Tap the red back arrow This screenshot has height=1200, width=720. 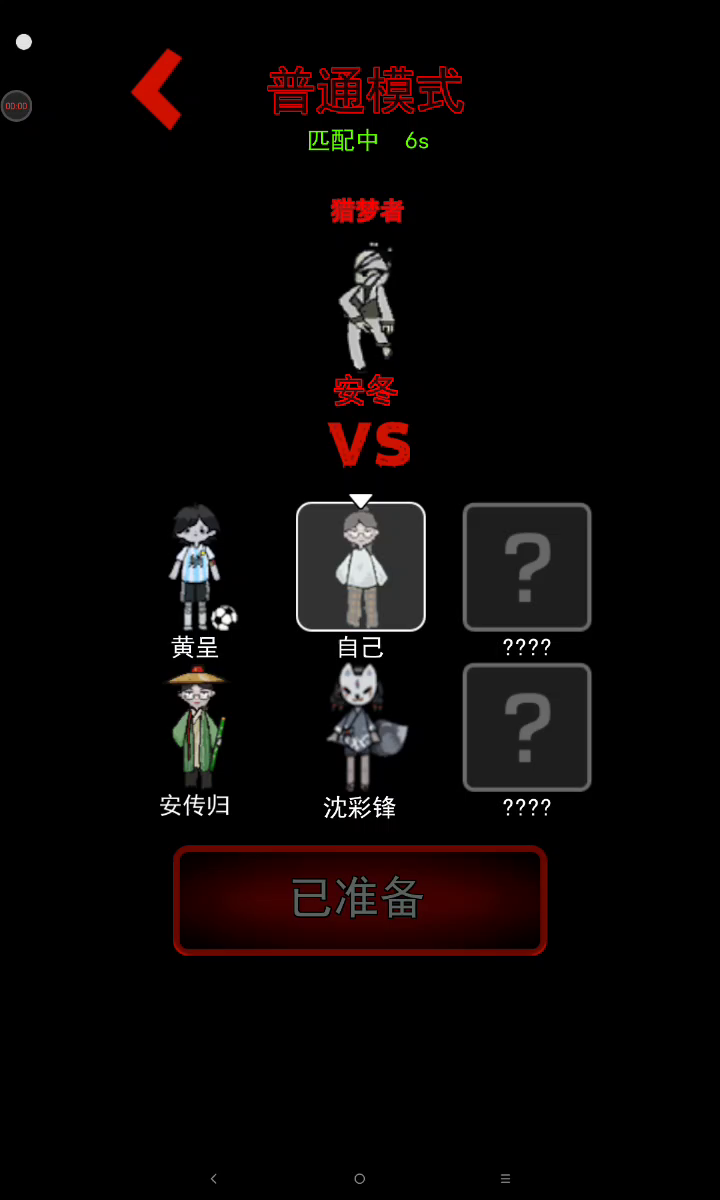pyautogui.click(x=157, y=89)
